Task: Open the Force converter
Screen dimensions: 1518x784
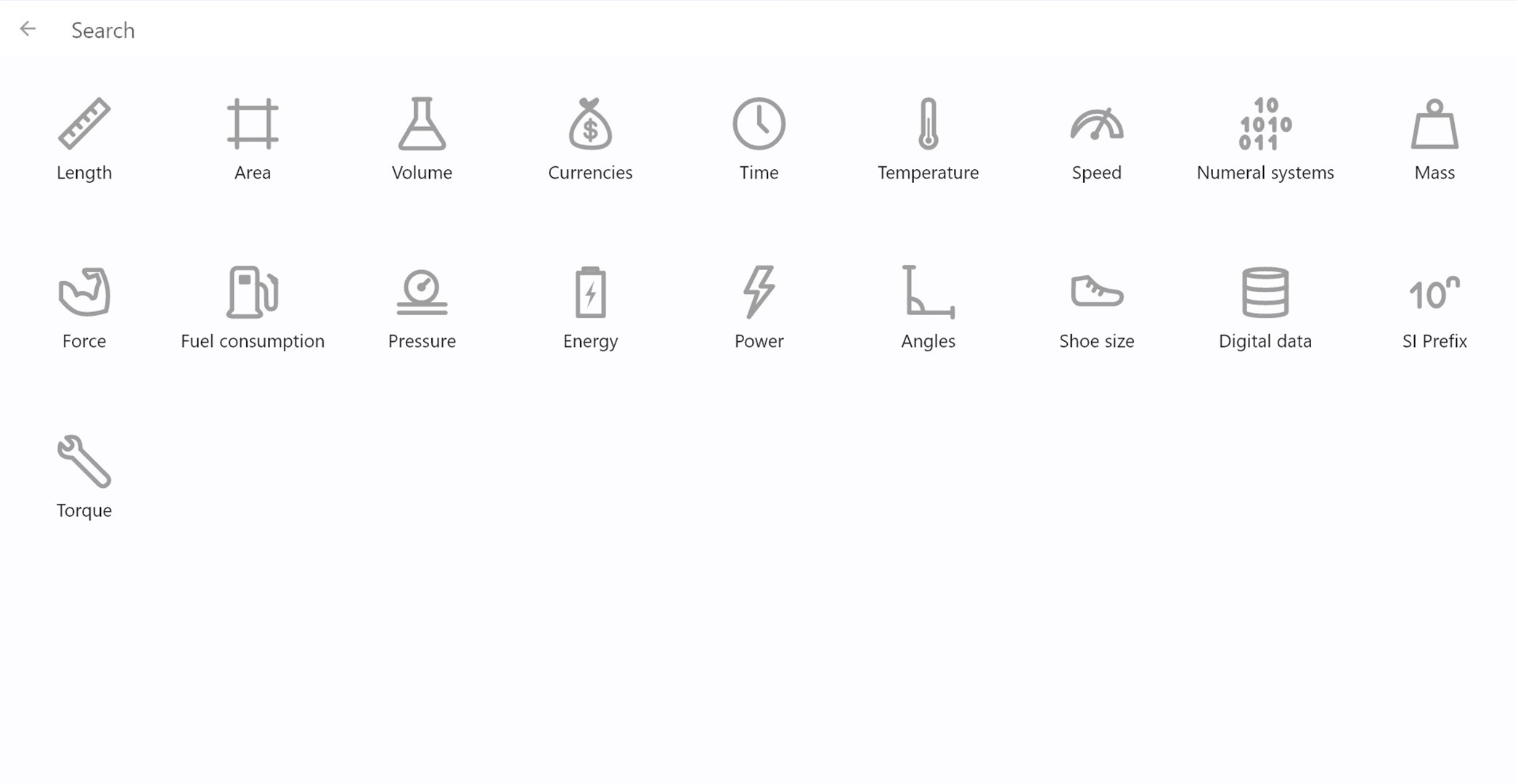Action: [x=84, y=307]
